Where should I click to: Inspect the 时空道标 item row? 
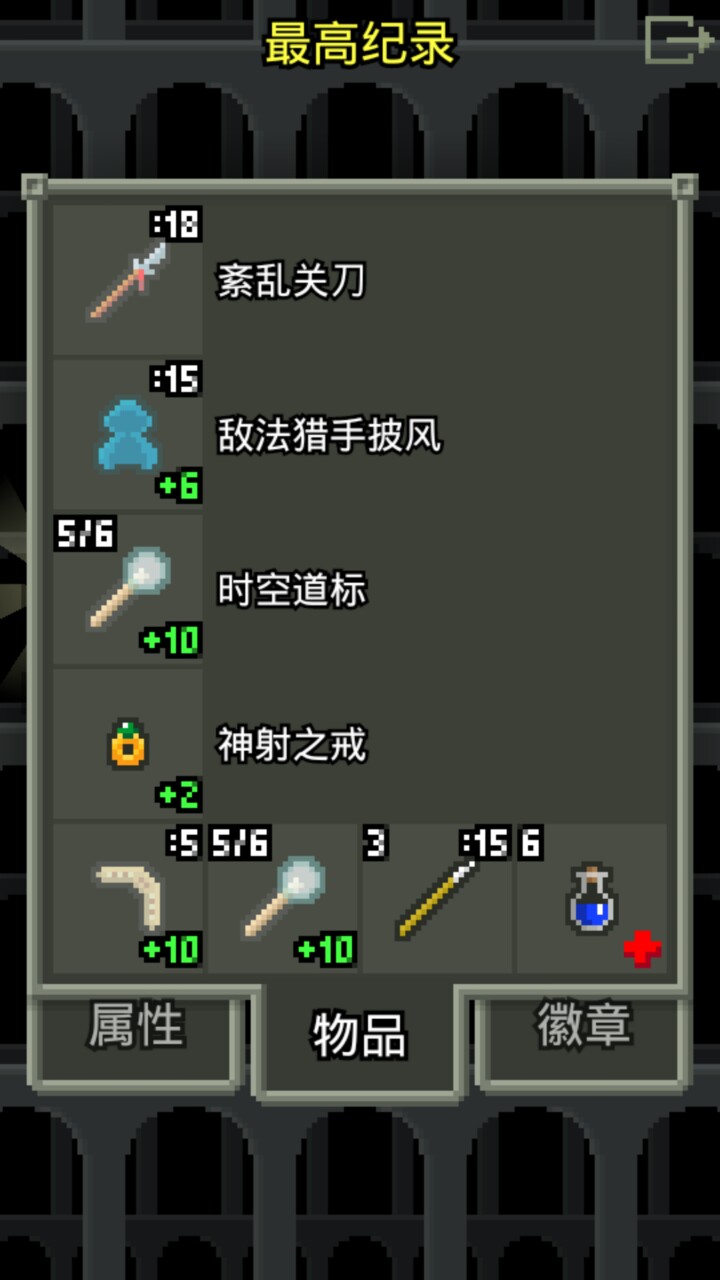[x=360, y=590]
